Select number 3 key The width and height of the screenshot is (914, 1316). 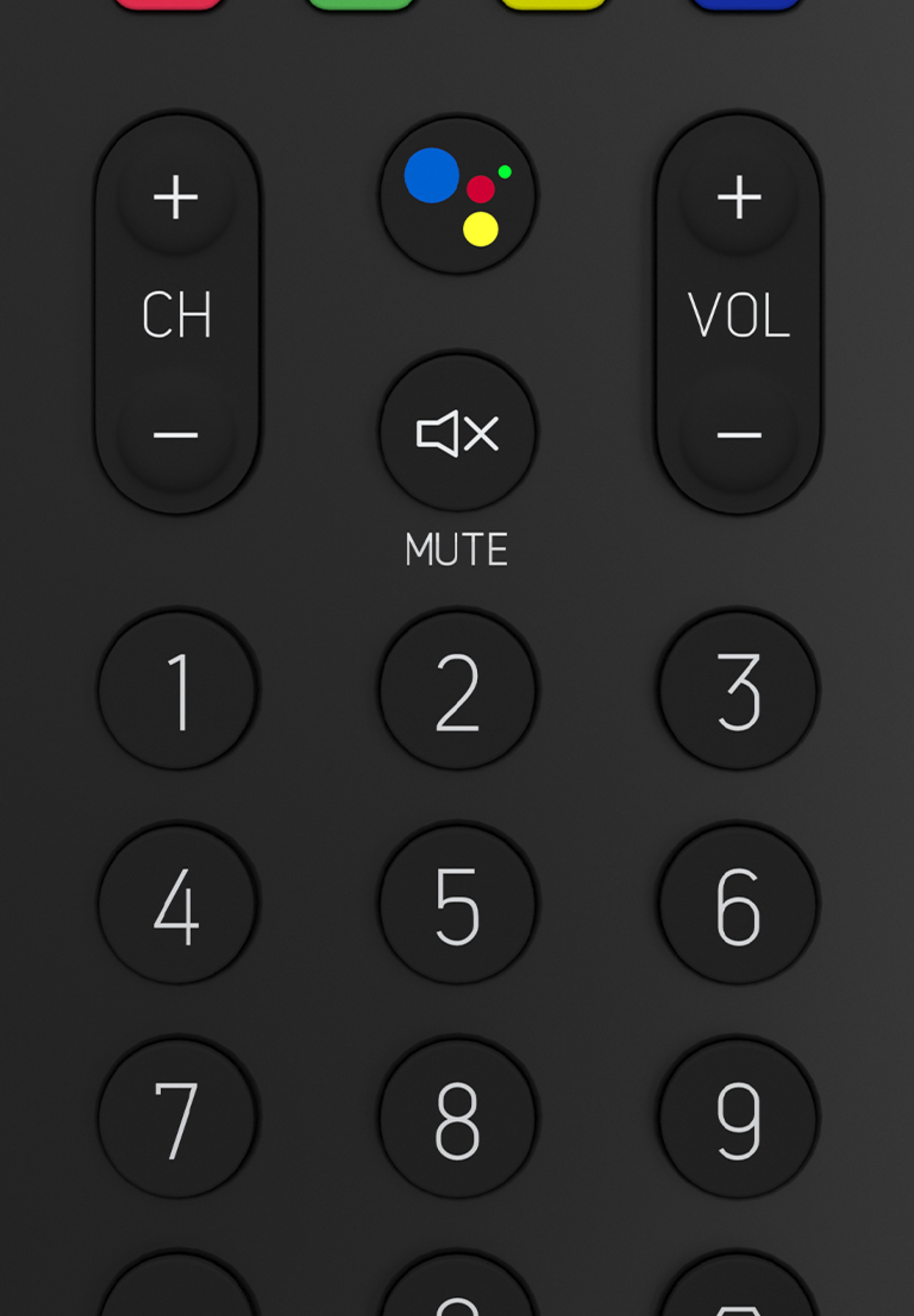(738, 691)
